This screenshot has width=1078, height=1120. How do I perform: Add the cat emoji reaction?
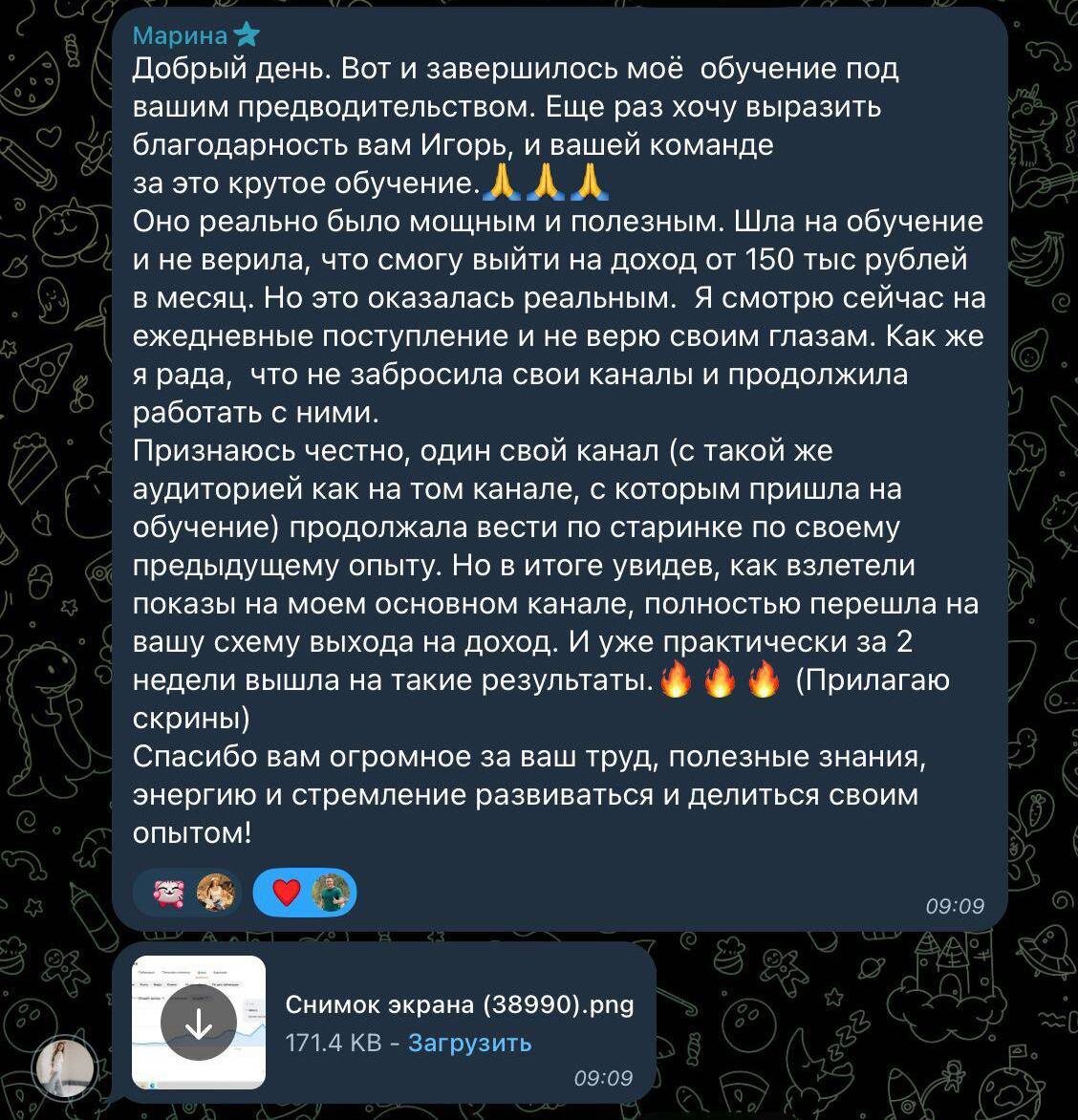[x=169, y=894]
